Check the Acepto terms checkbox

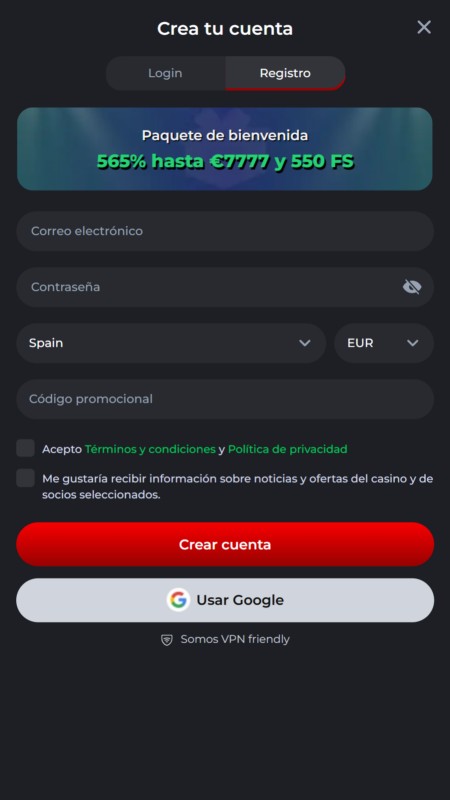tap(26, 448)
